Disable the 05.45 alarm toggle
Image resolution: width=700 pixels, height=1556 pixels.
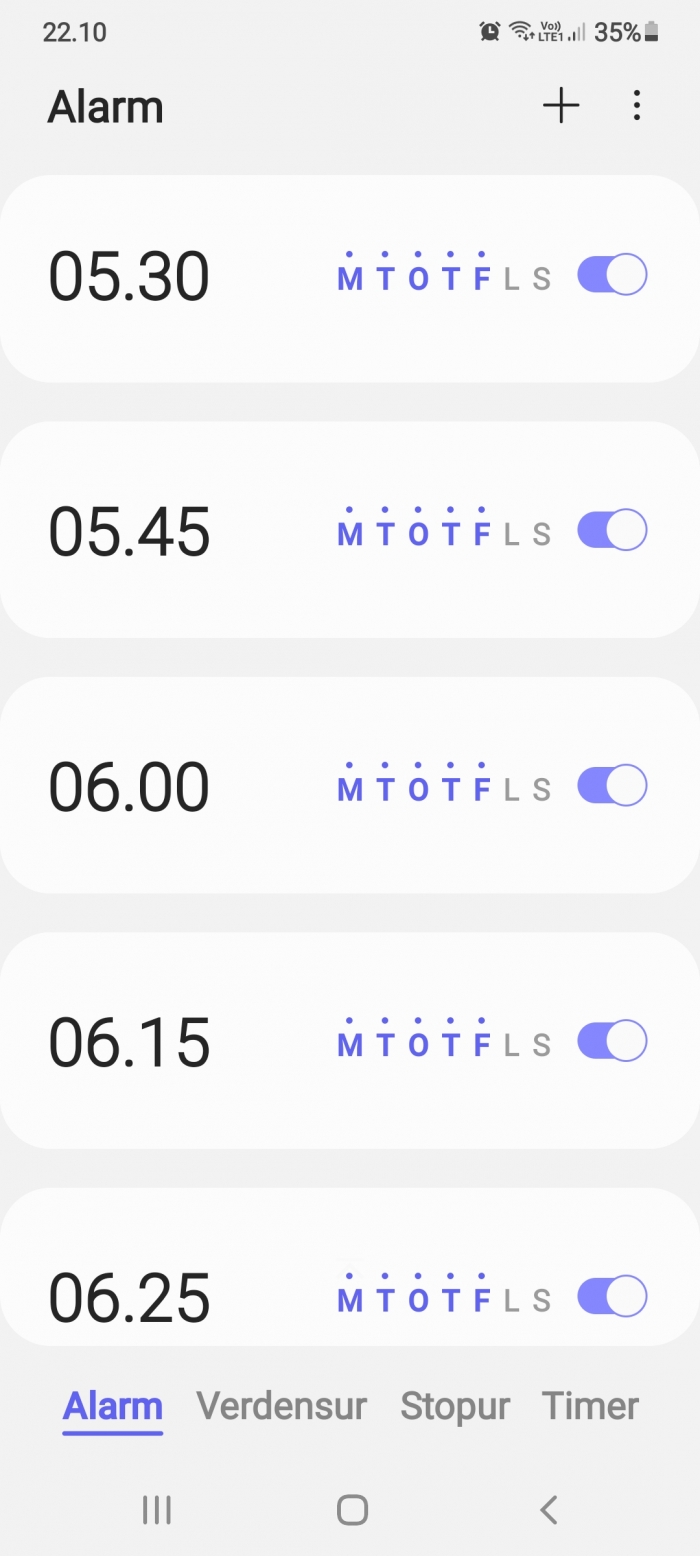[x=612, y=530]
